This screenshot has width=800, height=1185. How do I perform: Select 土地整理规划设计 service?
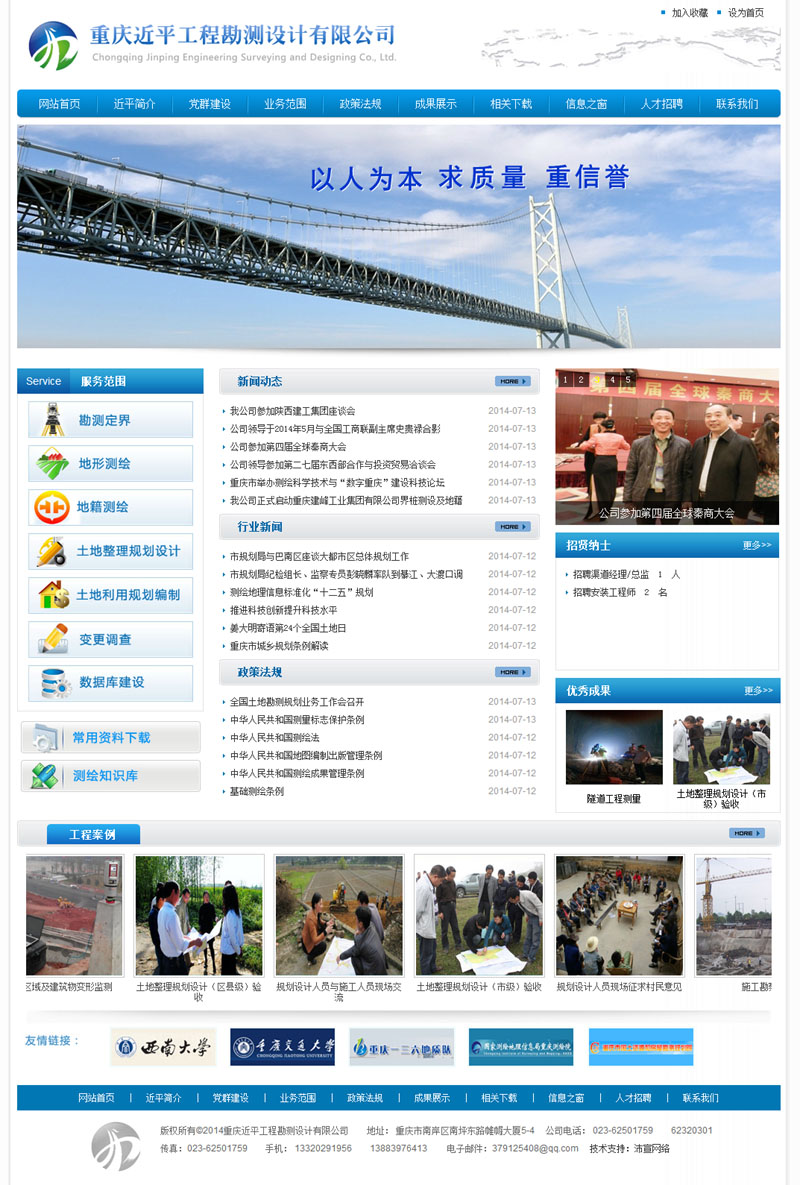(110, 551)
